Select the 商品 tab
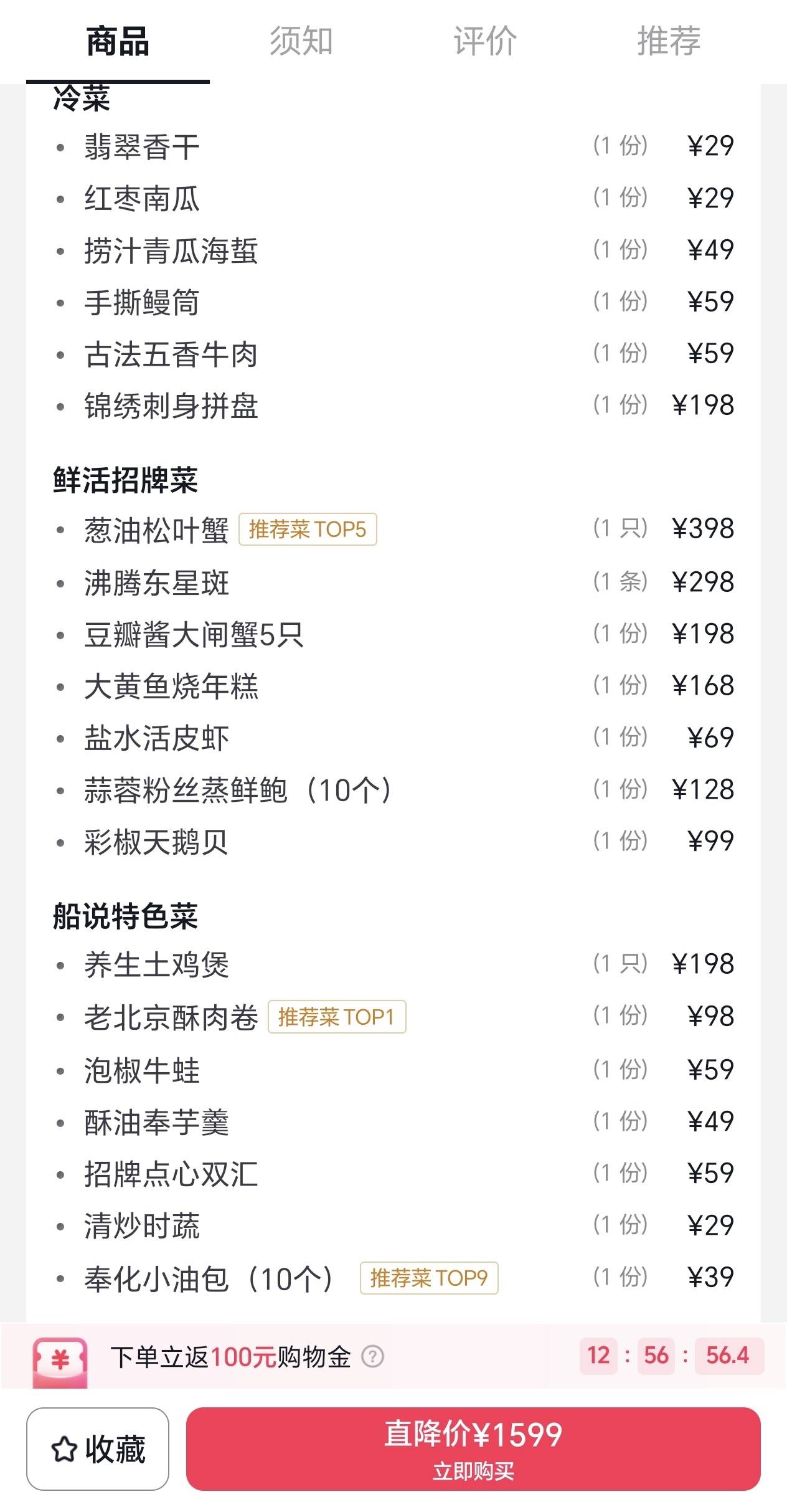 pyautogui.click(x=118, y=41)
